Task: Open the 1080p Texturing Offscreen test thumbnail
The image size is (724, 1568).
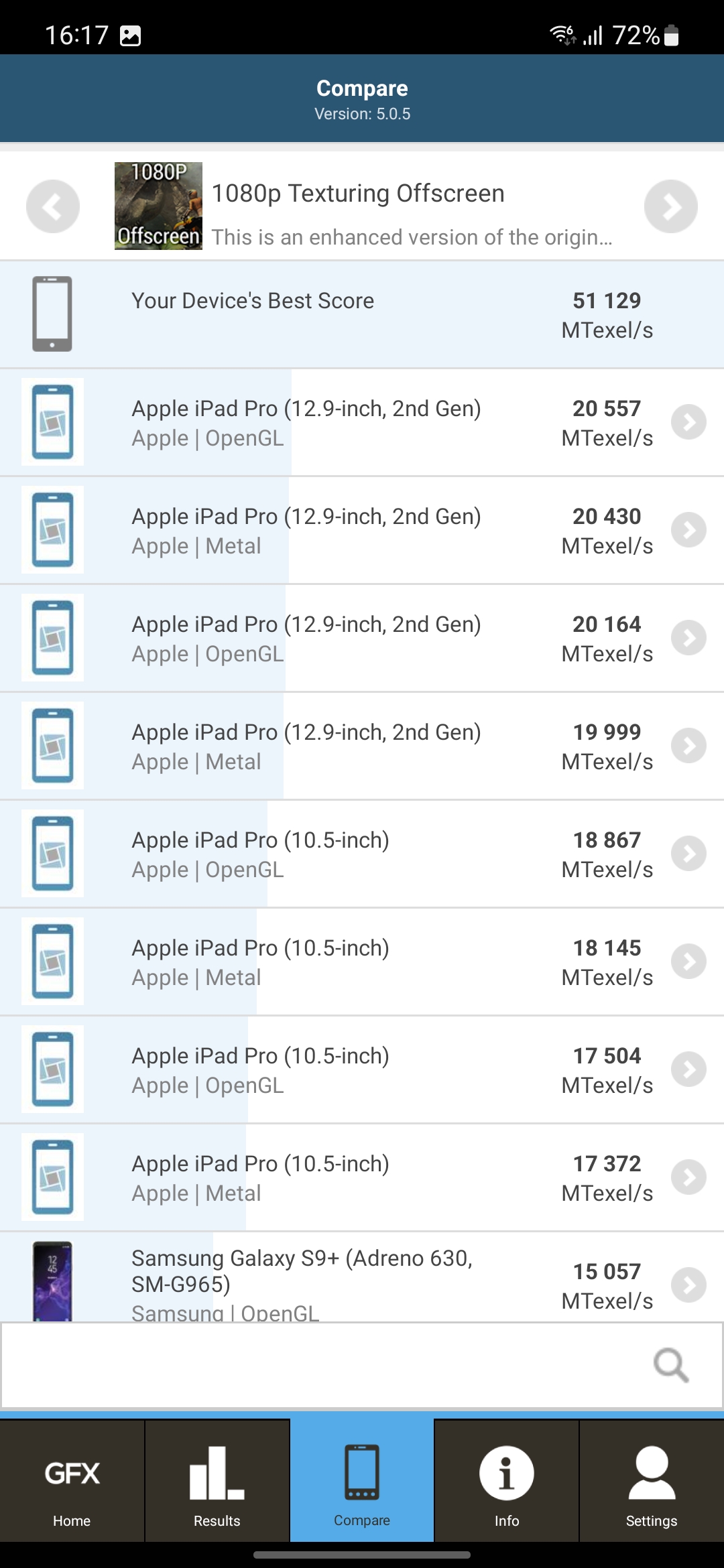Action: 158,206
